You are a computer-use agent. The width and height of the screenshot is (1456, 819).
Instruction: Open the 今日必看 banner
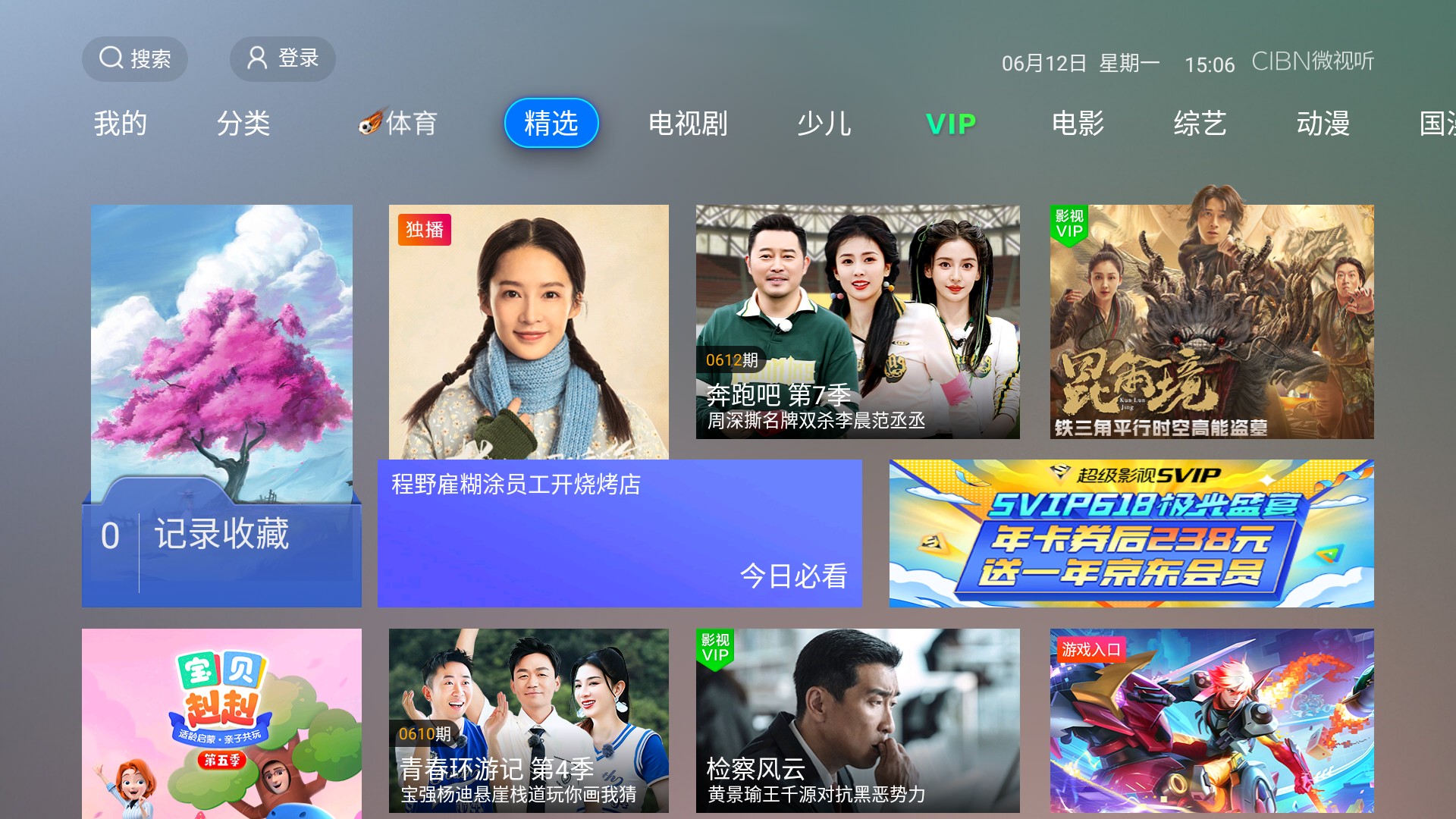click(620, 533)
